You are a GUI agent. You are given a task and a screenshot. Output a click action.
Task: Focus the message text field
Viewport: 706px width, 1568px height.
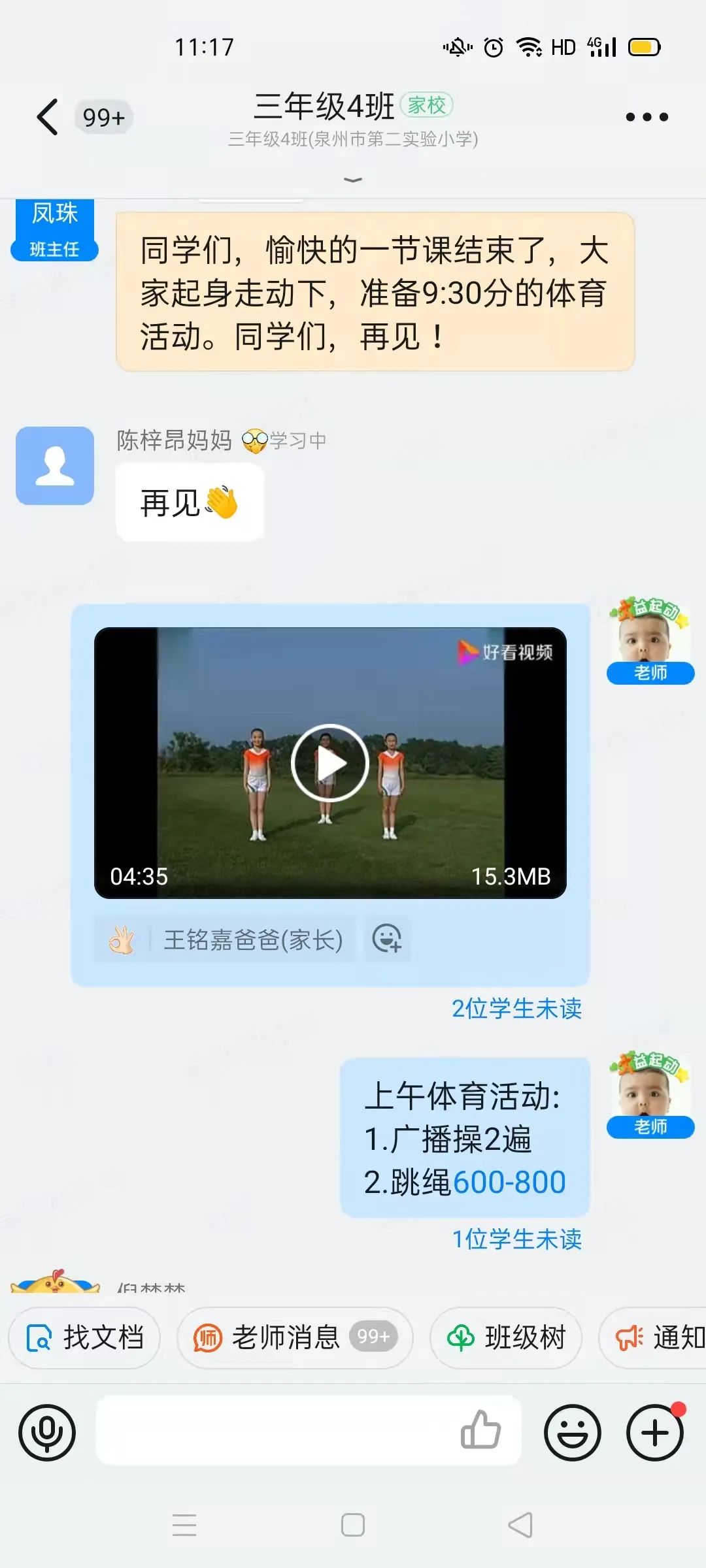point(275,1431)
